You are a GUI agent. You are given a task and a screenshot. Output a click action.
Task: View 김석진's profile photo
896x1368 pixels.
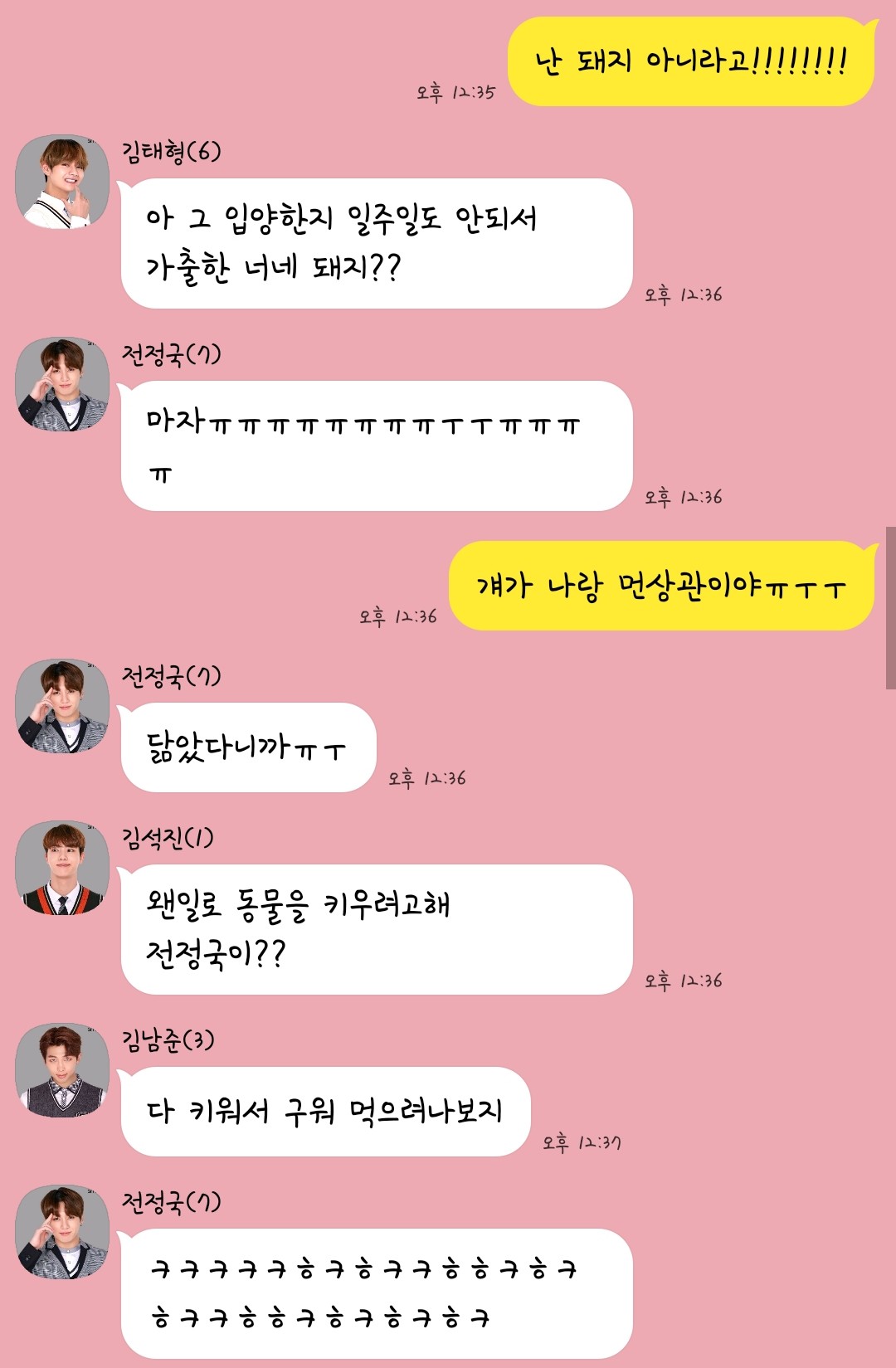pos(62,868)
